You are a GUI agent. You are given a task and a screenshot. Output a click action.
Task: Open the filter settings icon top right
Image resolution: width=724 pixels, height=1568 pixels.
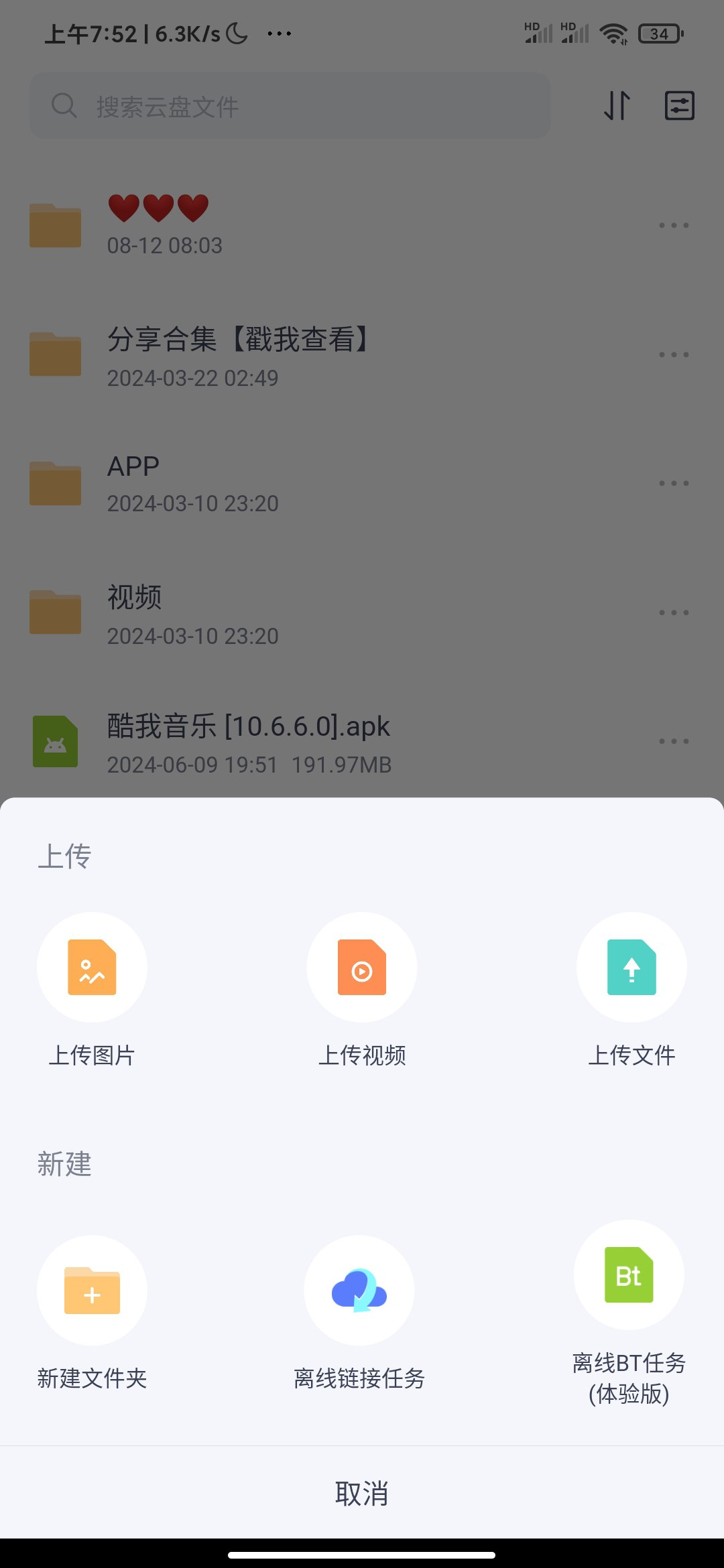pyautogui.click(x=679, y=106)
